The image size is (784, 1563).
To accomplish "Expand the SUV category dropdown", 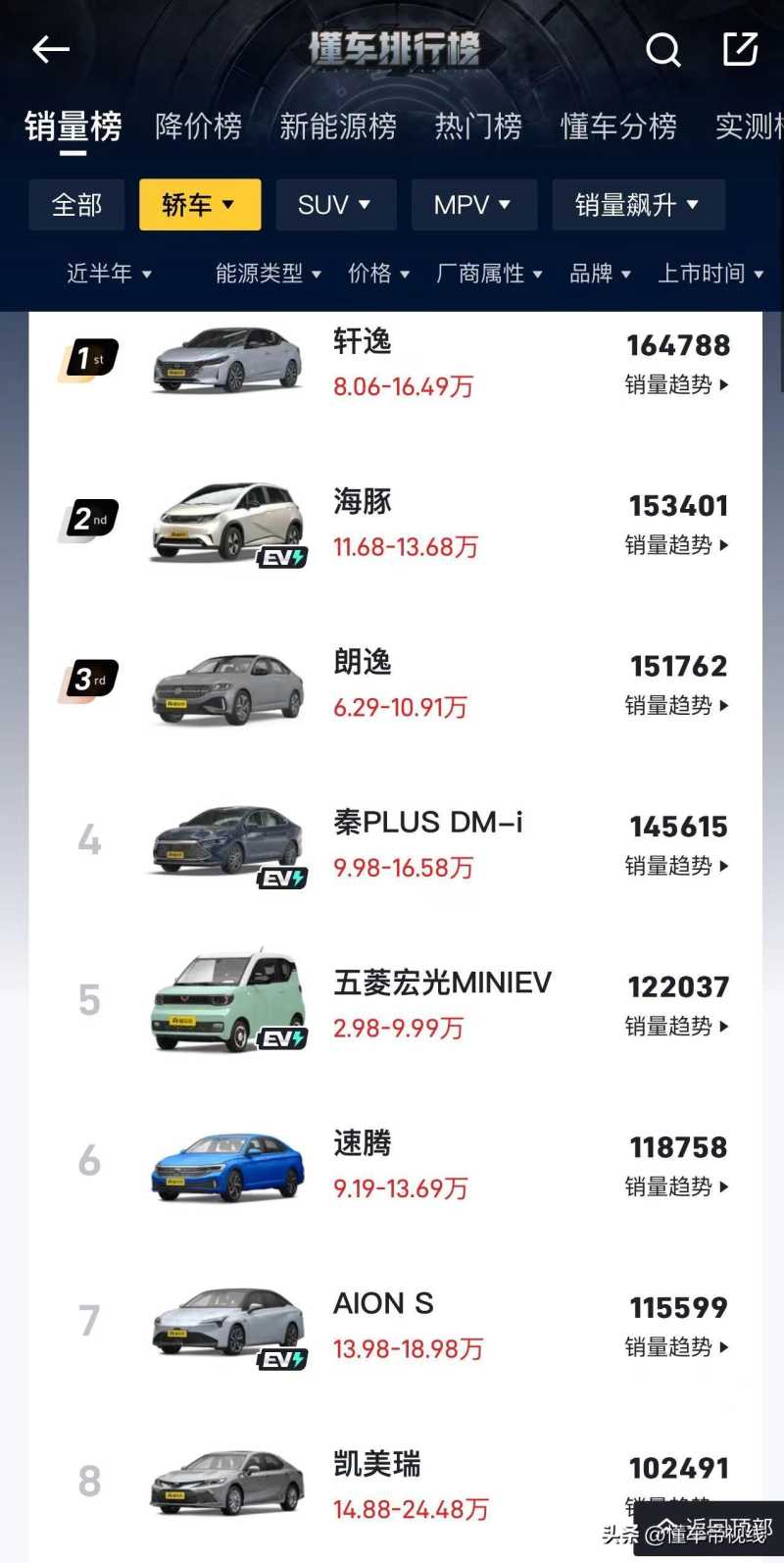I will point(335,205).
